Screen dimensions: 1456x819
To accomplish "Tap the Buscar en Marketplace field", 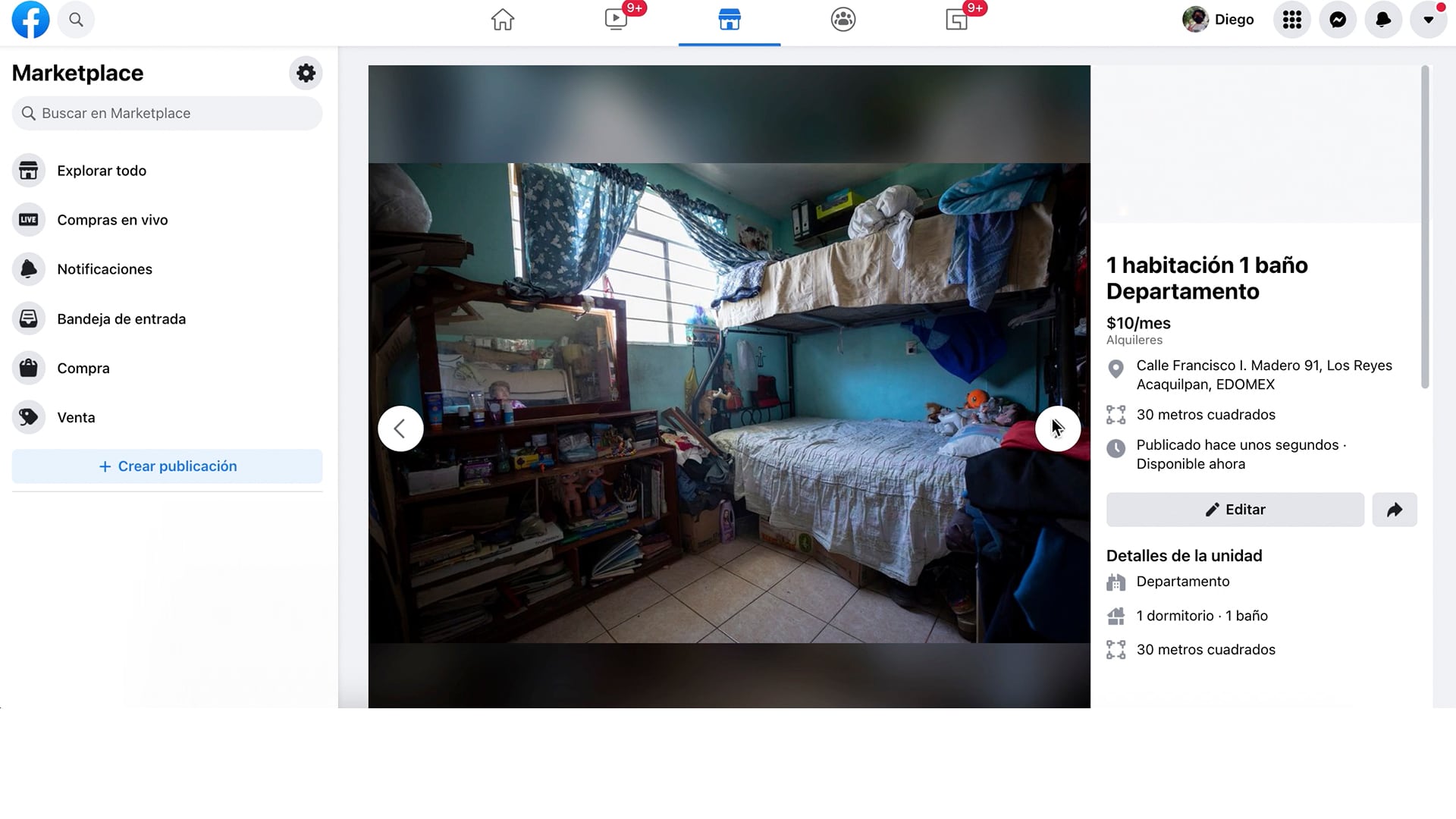I will tap(167, 114).
